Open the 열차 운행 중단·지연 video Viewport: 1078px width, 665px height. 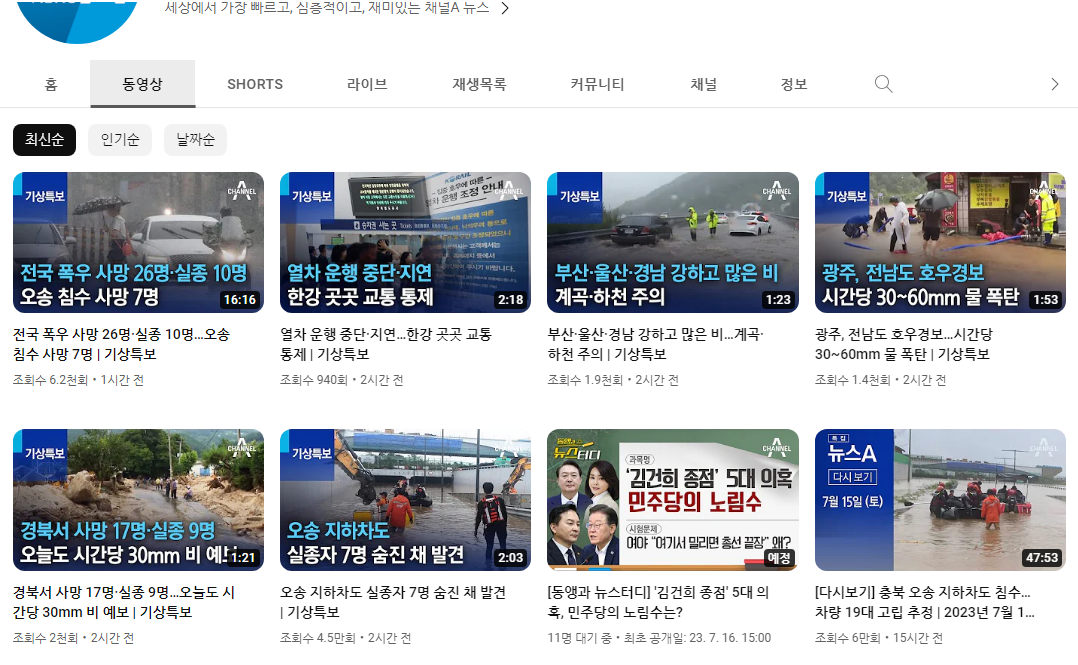pos(405,242)
